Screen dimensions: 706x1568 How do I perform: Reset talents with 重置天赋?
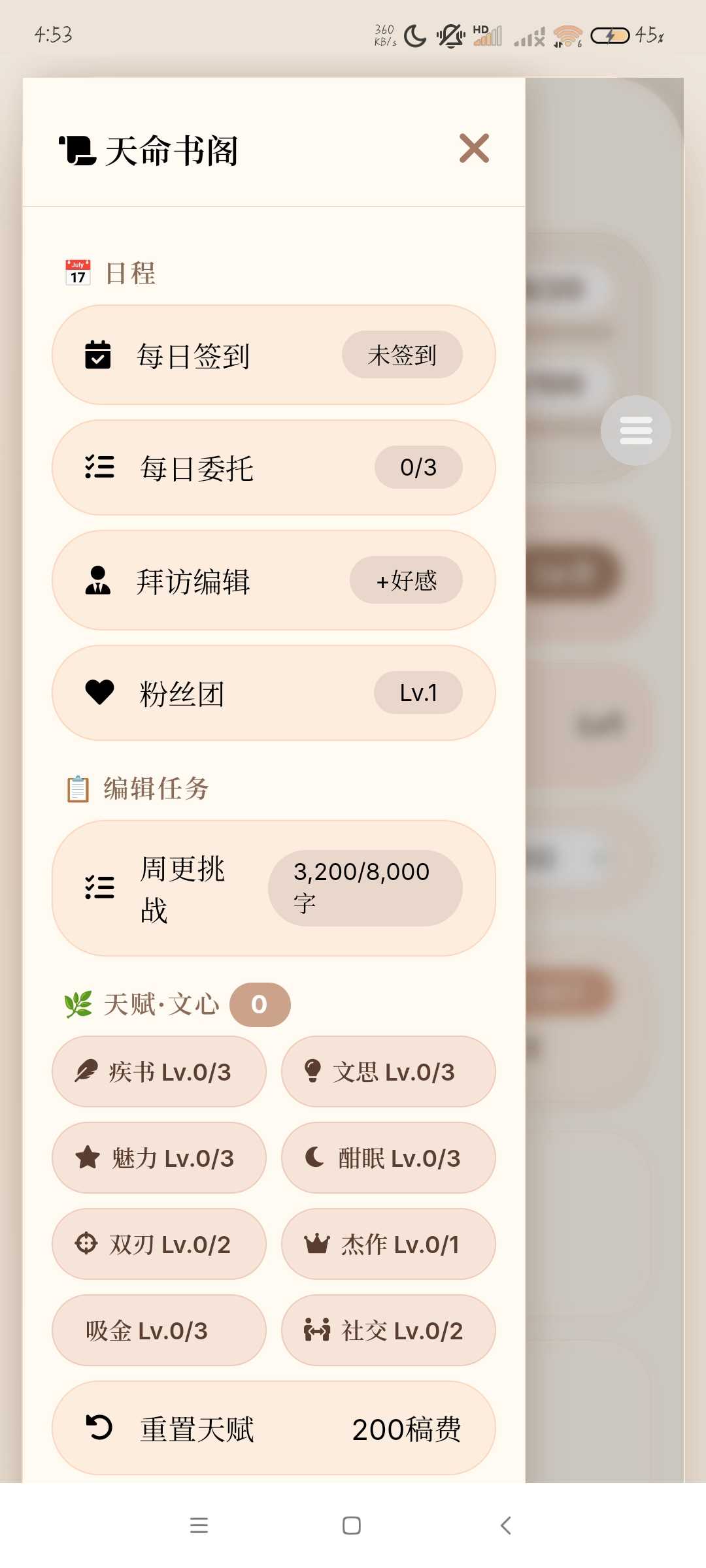[x=273, y=1428]
